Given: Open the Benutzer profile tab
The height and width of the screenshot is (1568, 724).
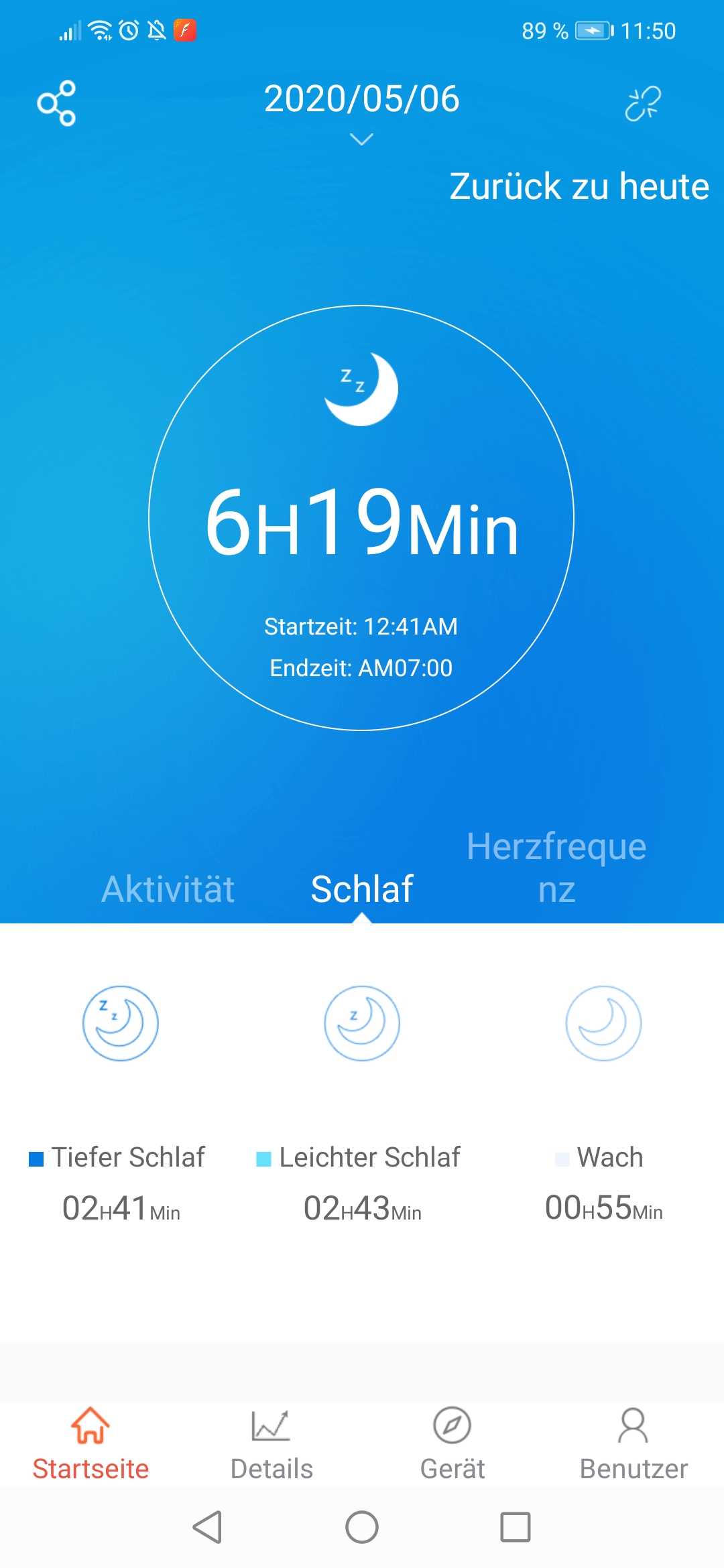Looking at the screenshot, I should (633, 1443).
